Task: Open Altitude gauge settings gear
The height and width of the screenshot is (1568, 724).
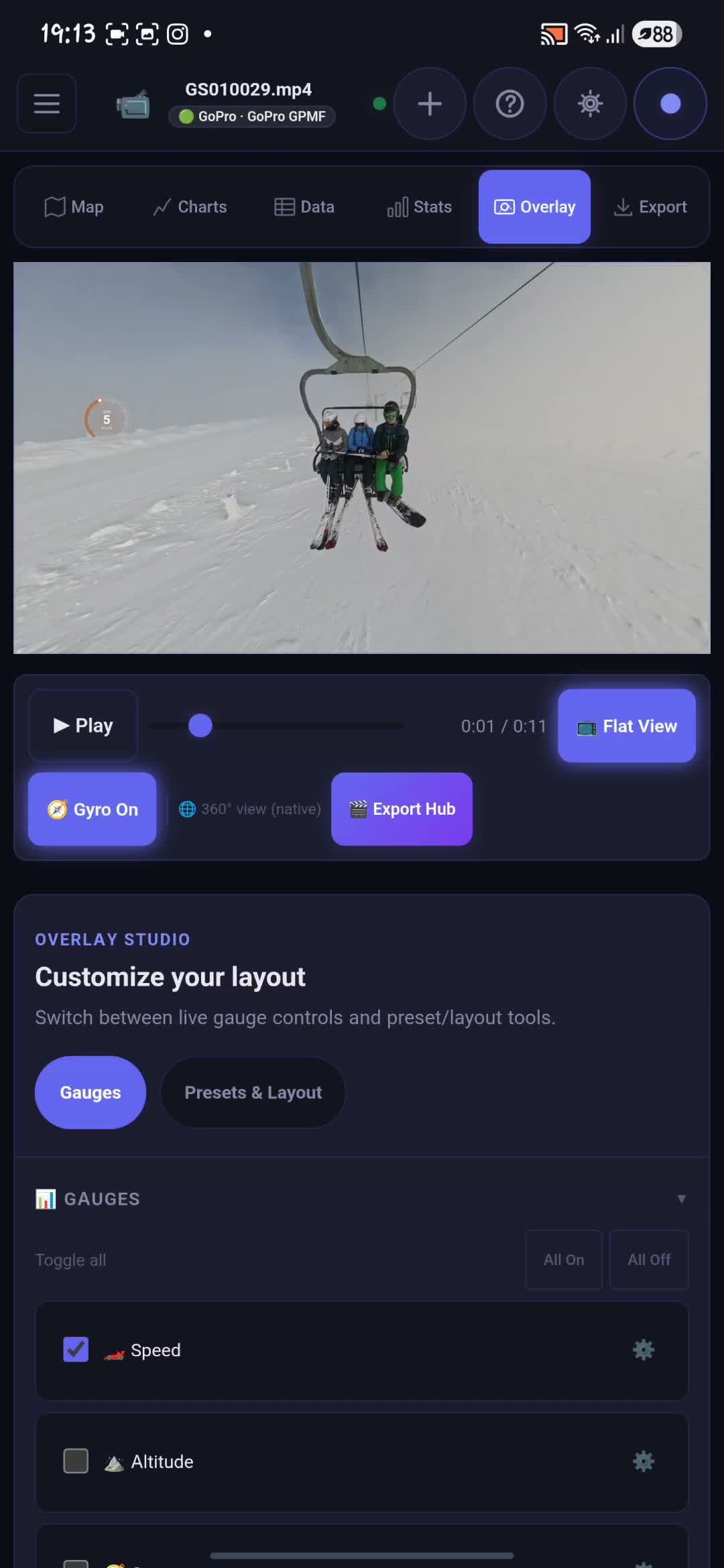Action: click(x=643, y=1461)
